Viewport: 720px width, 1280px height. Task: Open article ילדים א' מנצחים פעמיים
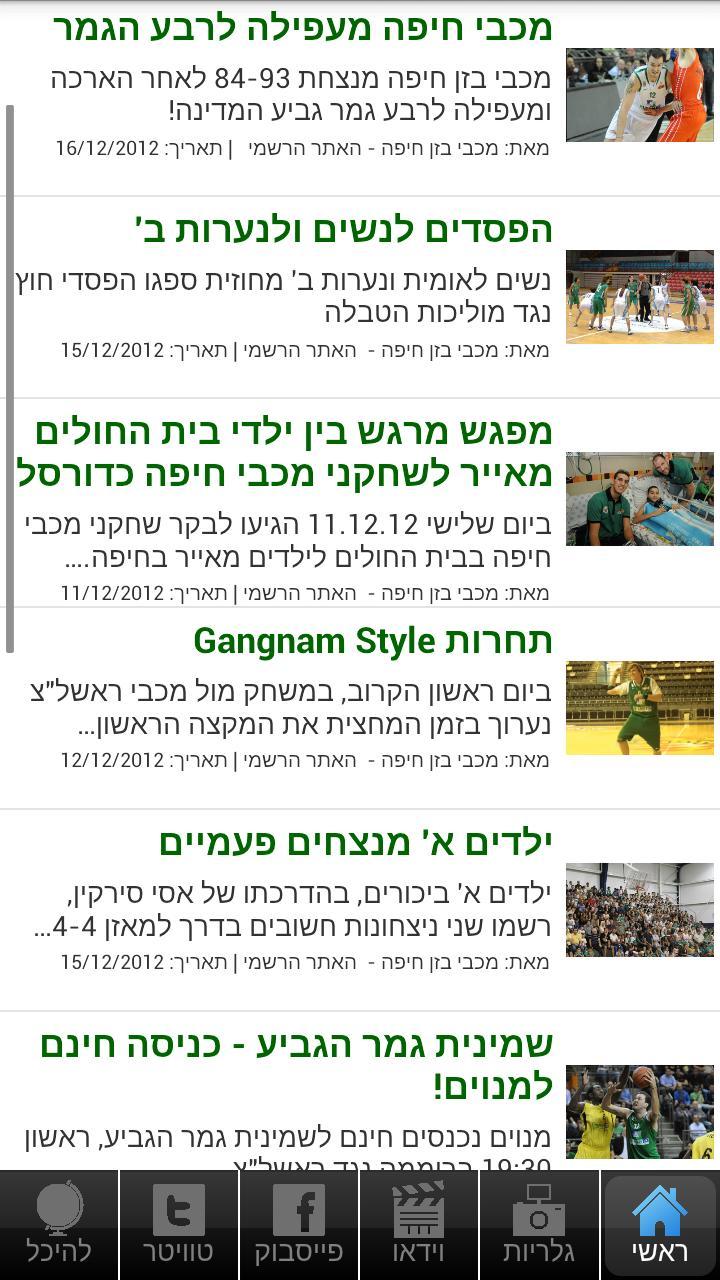coord(356,843)
